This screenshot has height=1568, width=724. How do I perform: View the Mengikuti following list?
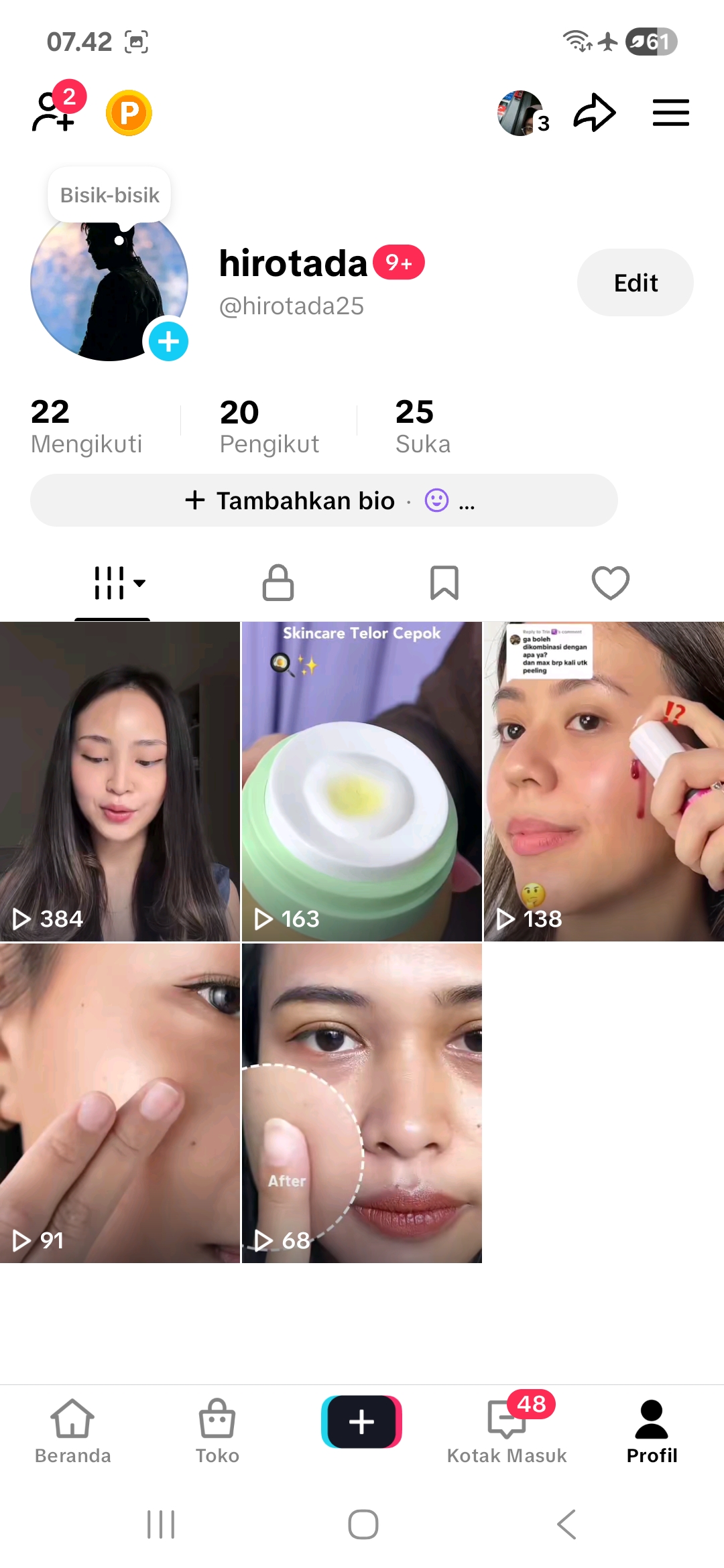tap(86, 426)
